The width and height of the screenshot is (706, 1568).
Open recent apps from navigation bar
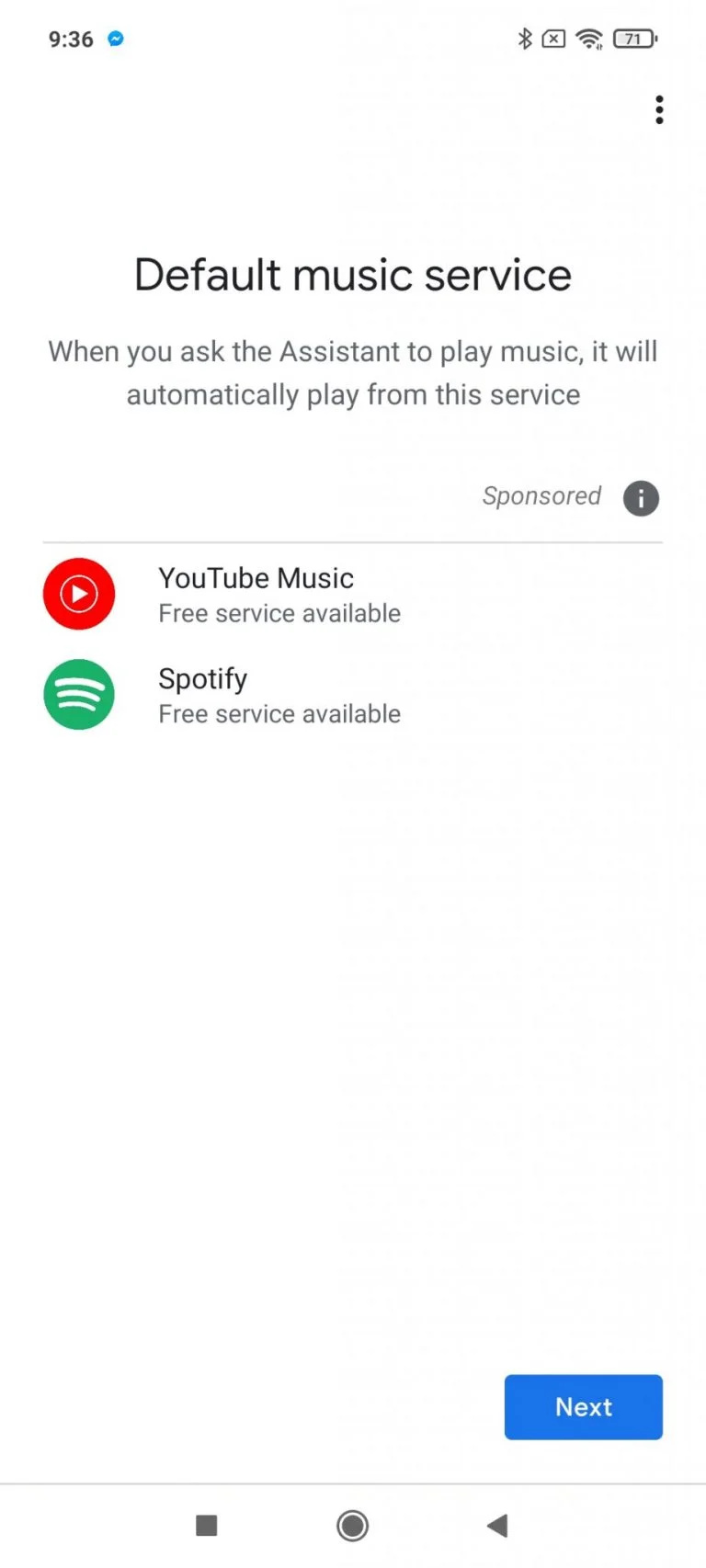coord(207,1526)
